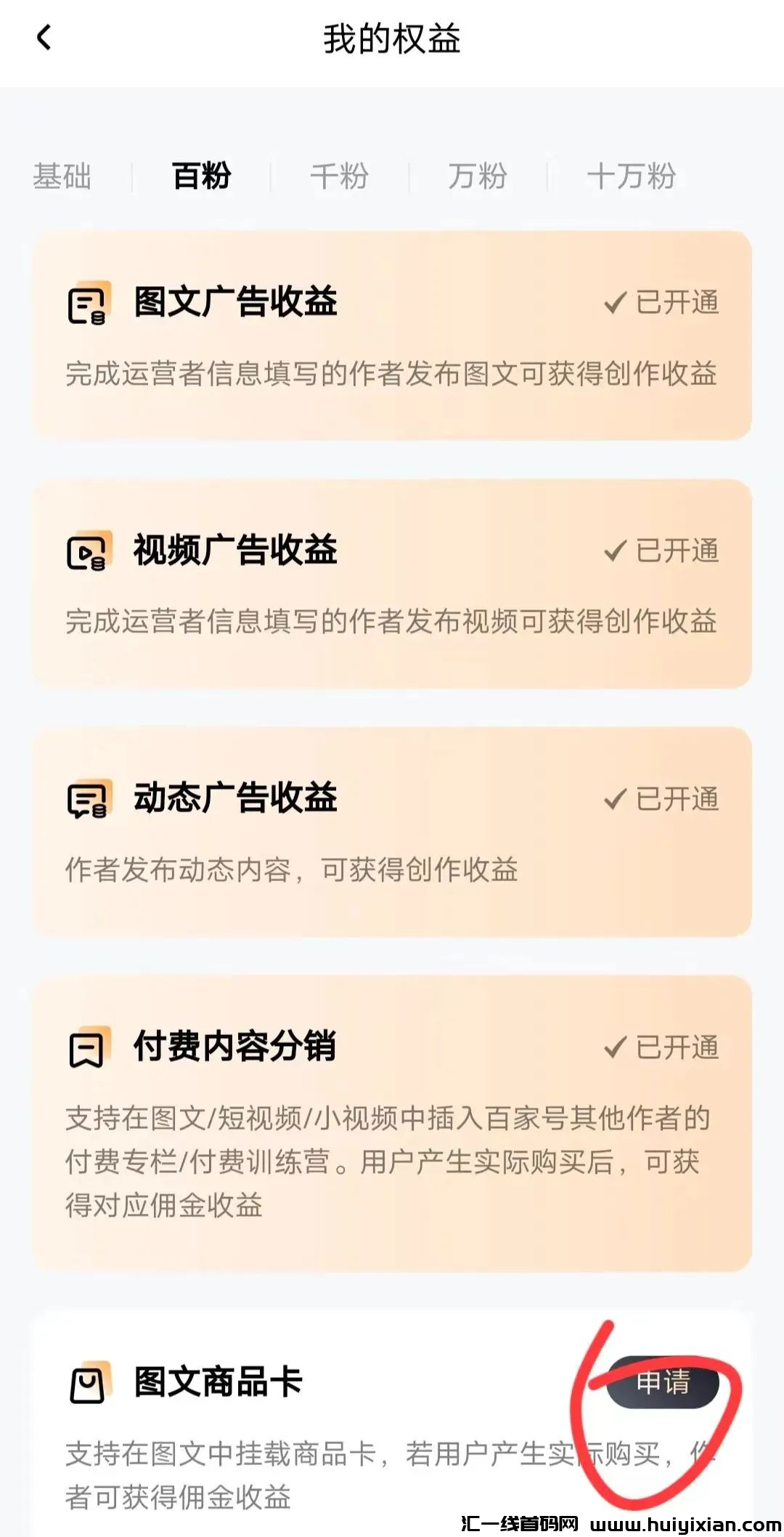Open the 图文广告收益 card
Image resolution: width=784 pixels, height=1537 pixels.
(391, 336)
